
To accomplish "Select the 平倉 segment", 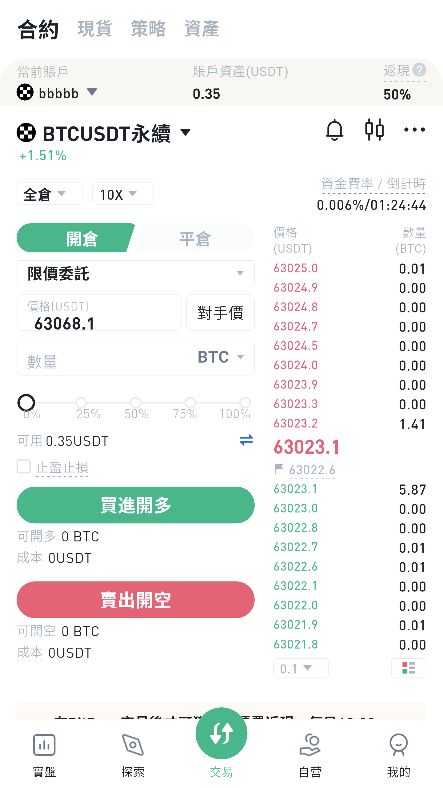I will tap(195, 238).
